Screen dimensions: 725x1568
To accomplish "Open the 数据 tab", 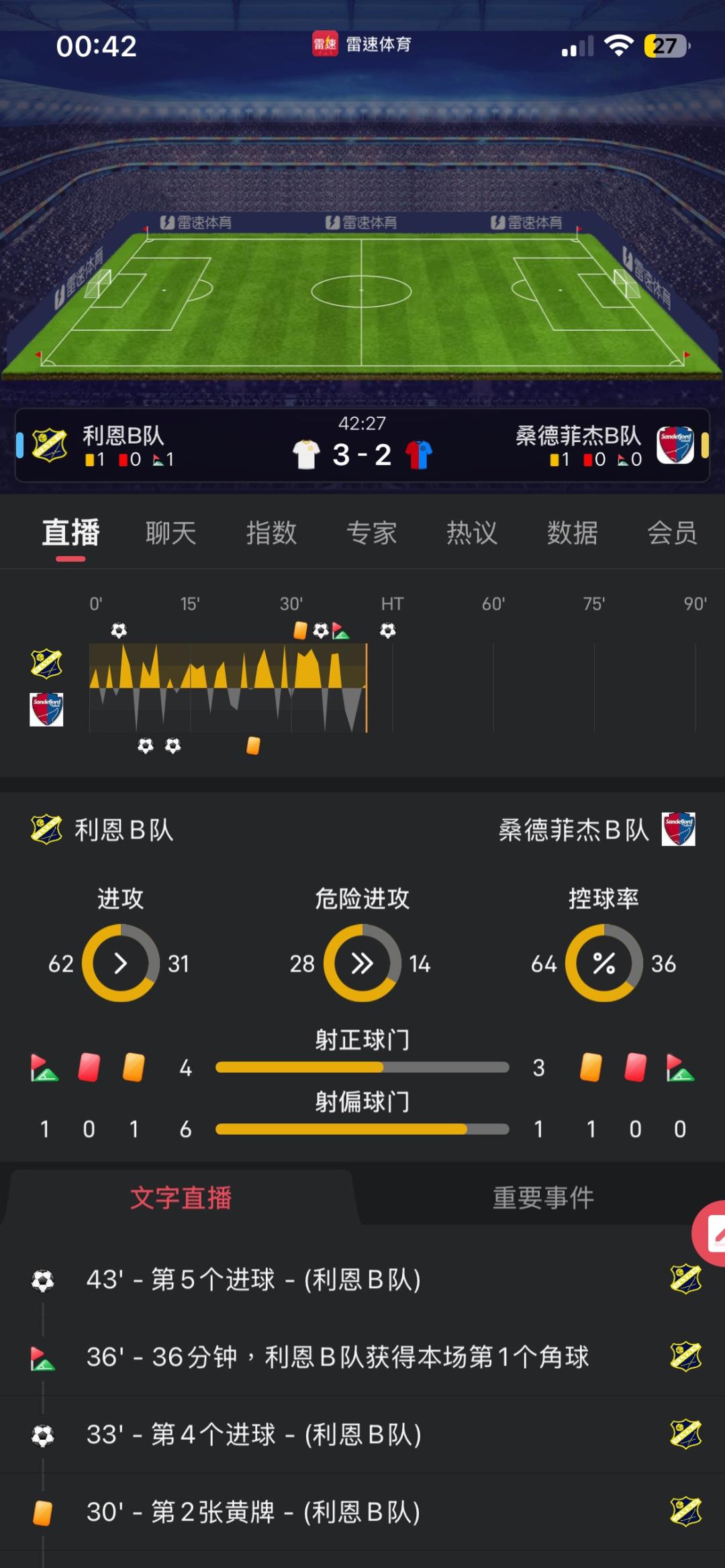I will tap(572, 533).
